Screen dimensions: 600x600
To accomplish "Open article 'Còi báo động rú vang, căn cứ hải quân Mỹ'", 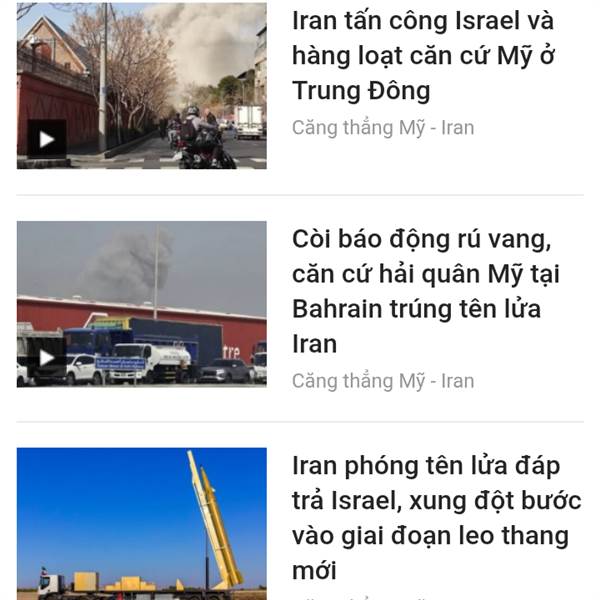I will pyautogui.click(x=426, y=292).
